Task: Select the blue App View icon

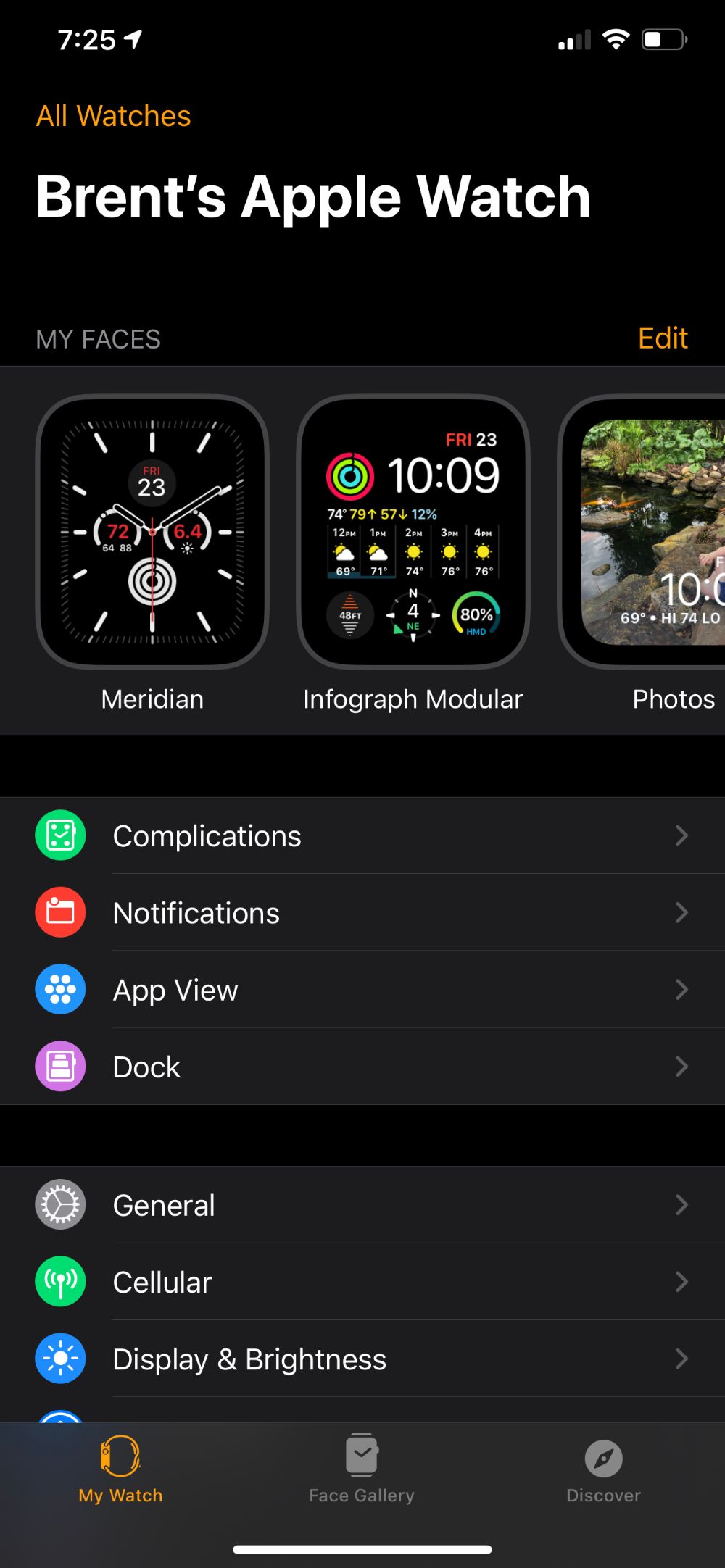Action: [60, 989]
